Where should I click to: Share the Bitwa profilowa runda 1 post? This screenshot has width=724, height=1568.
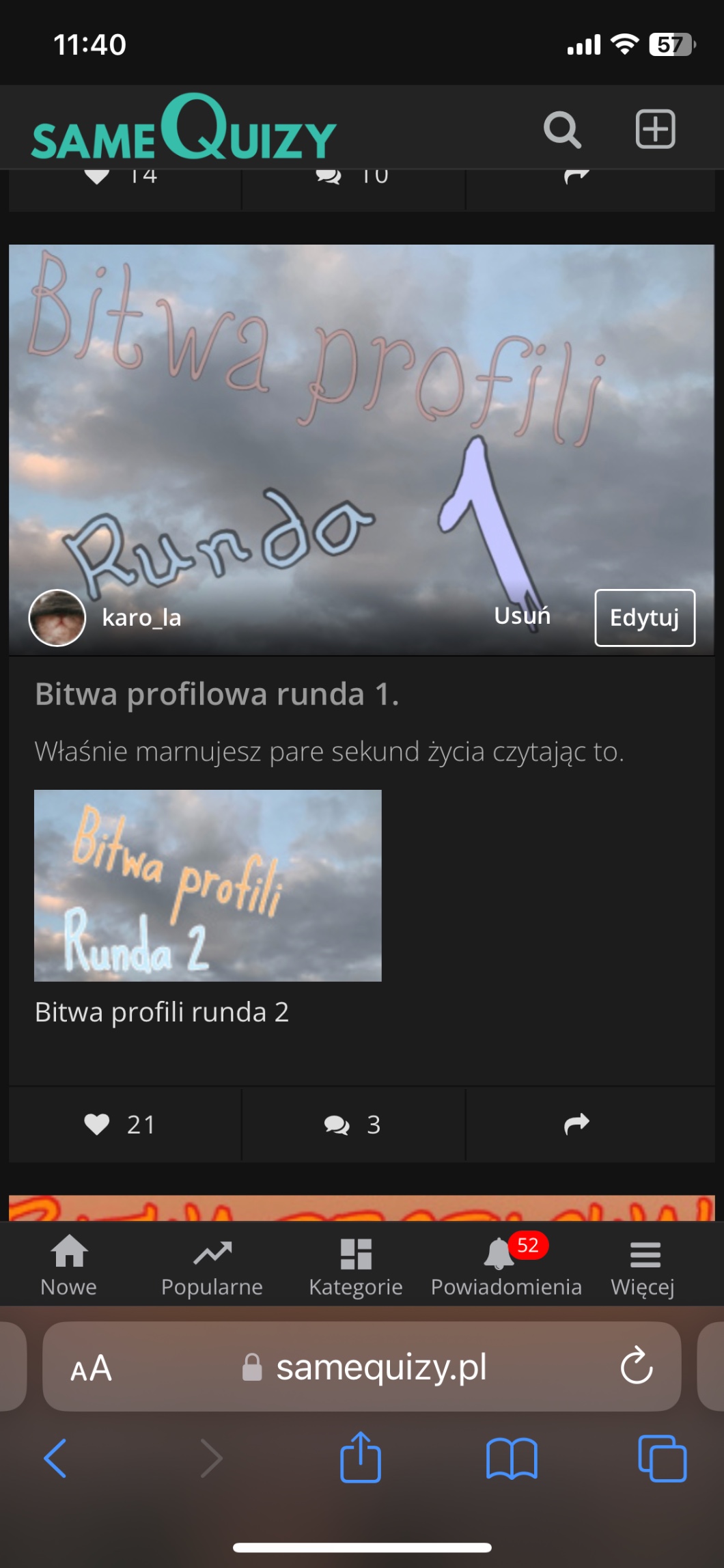coord(576,1125)
